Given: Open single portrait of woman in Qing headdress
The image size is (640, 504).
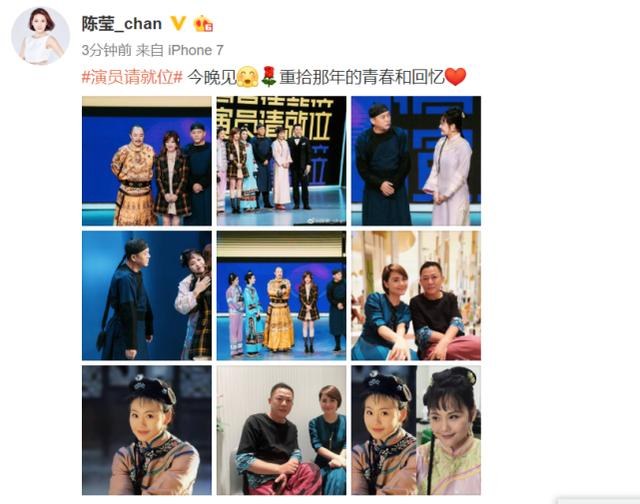Looking at the screenshot, I should coord(146,430).
